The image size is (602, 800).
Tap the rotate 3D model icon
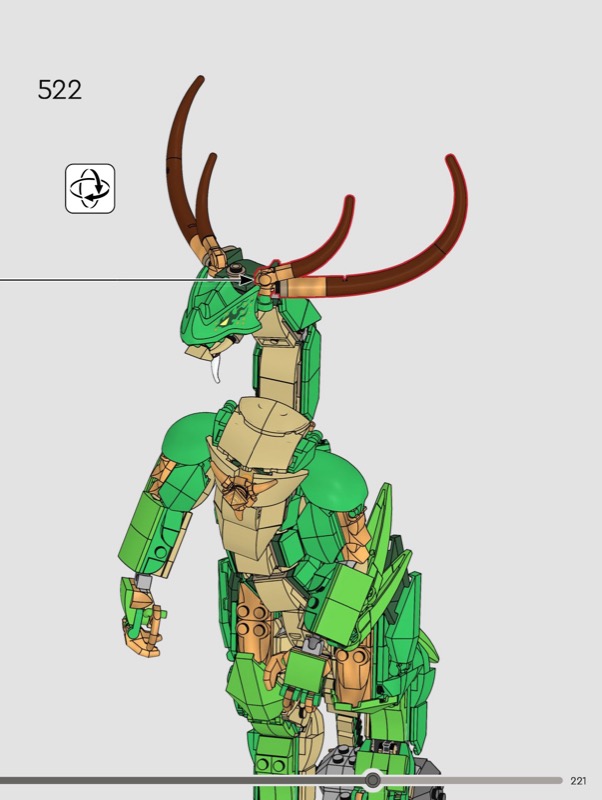coord(90,188)
